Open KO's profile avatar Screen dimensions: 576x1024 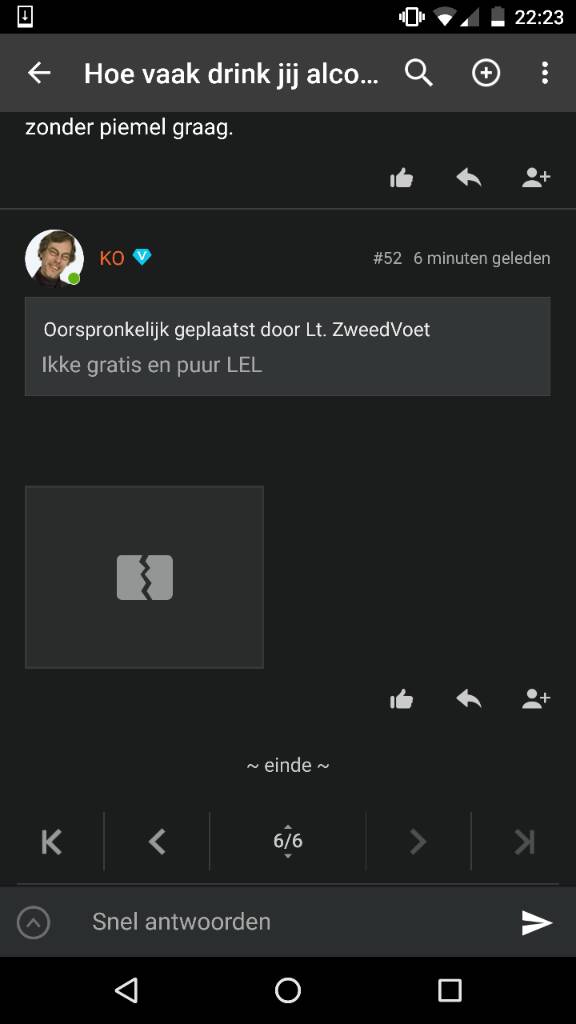[x=54, y=258]
